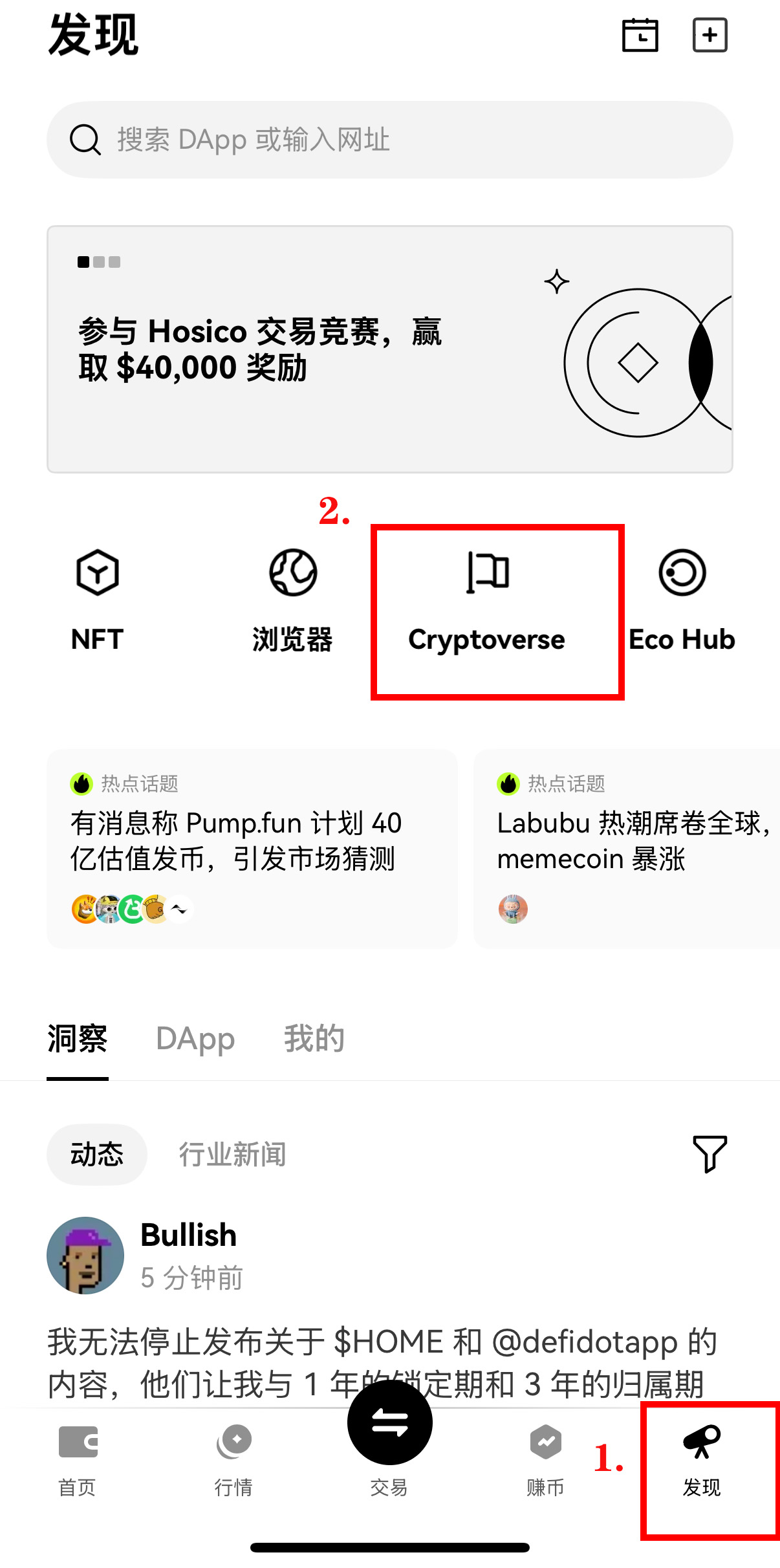The height and width of the screenshot is (1568, 780).
Task: Select the 洞察 tab
Action: 77,1040
